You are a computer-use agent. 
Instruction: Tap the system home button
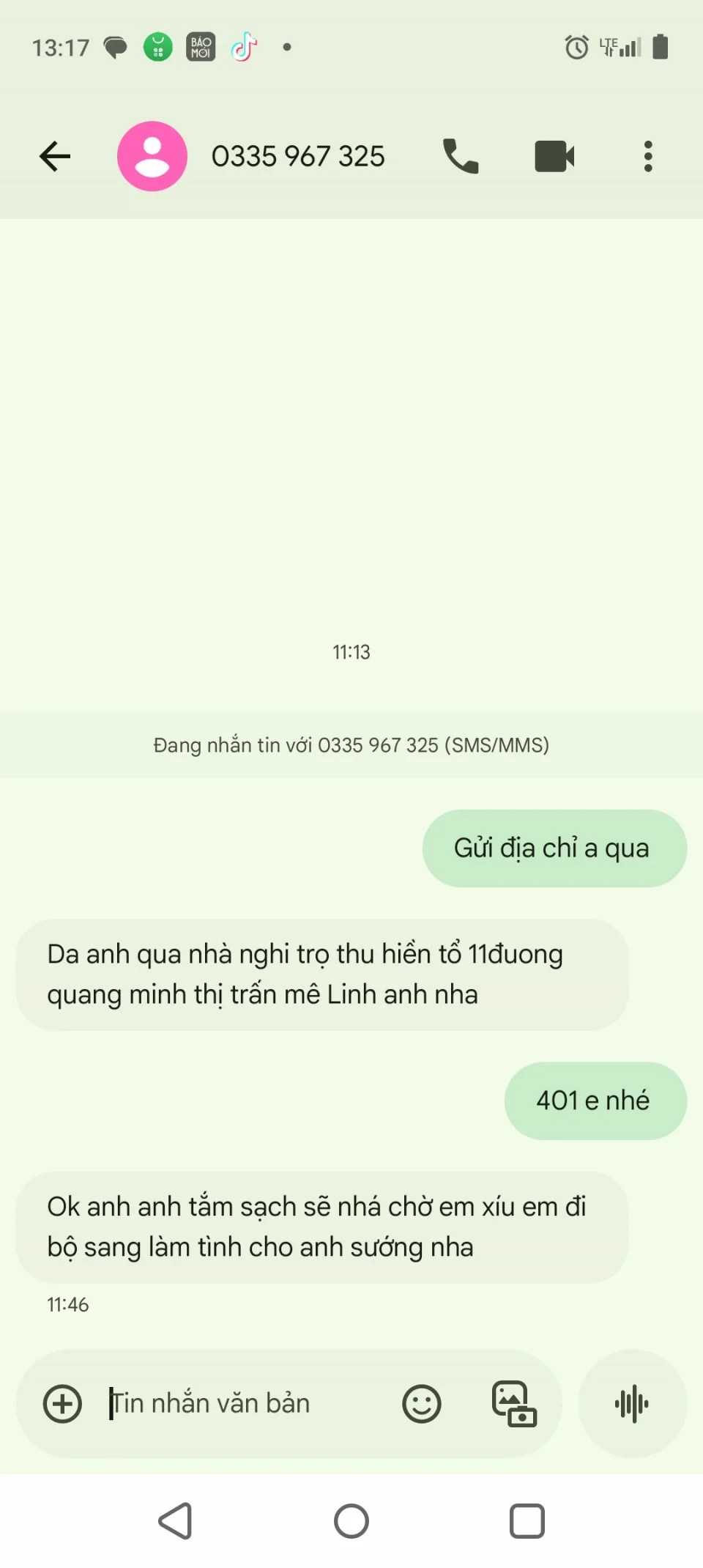coord(351,1521)
